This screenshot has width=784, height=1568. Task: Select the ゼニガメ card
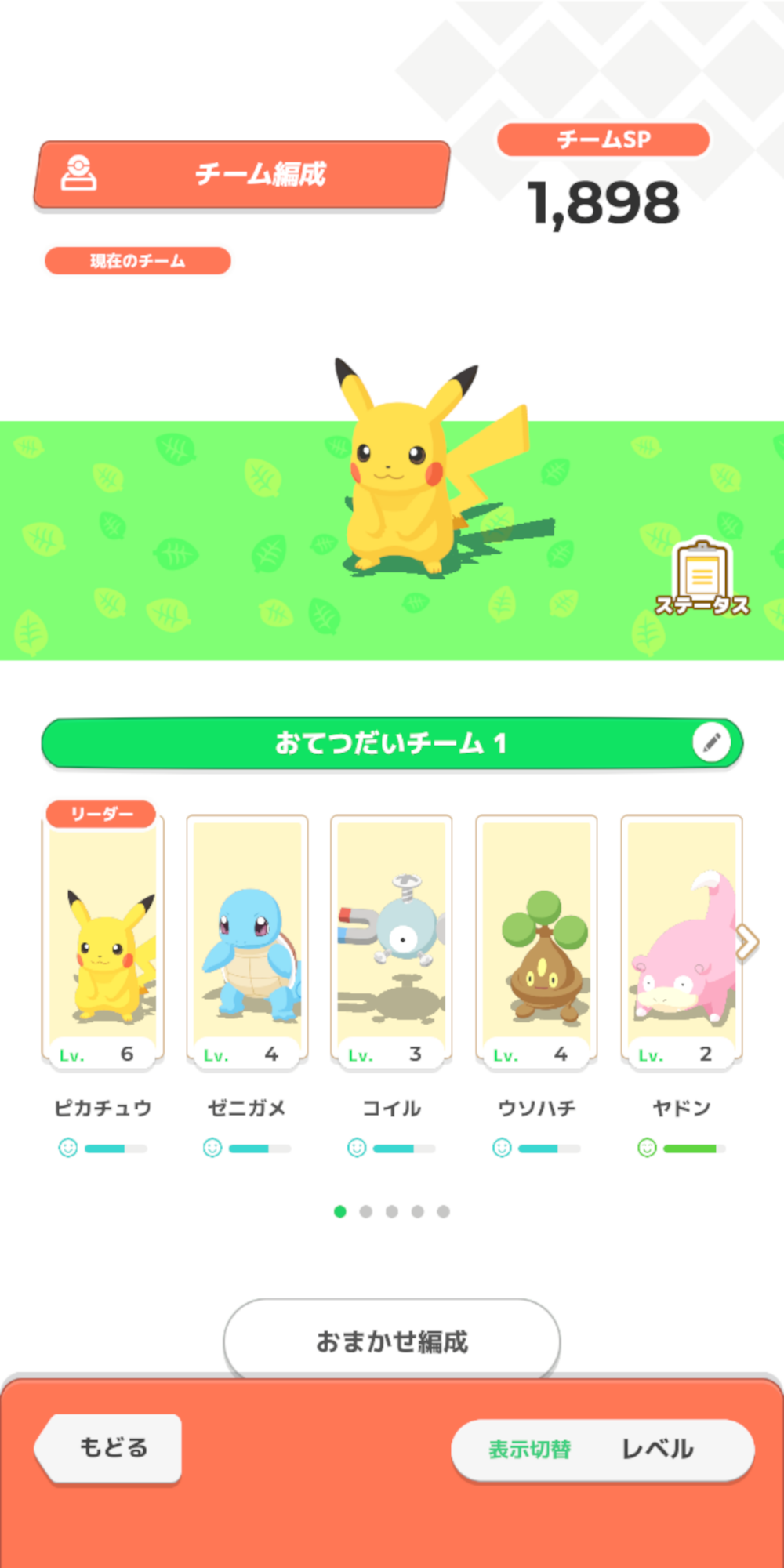[247, 942]
